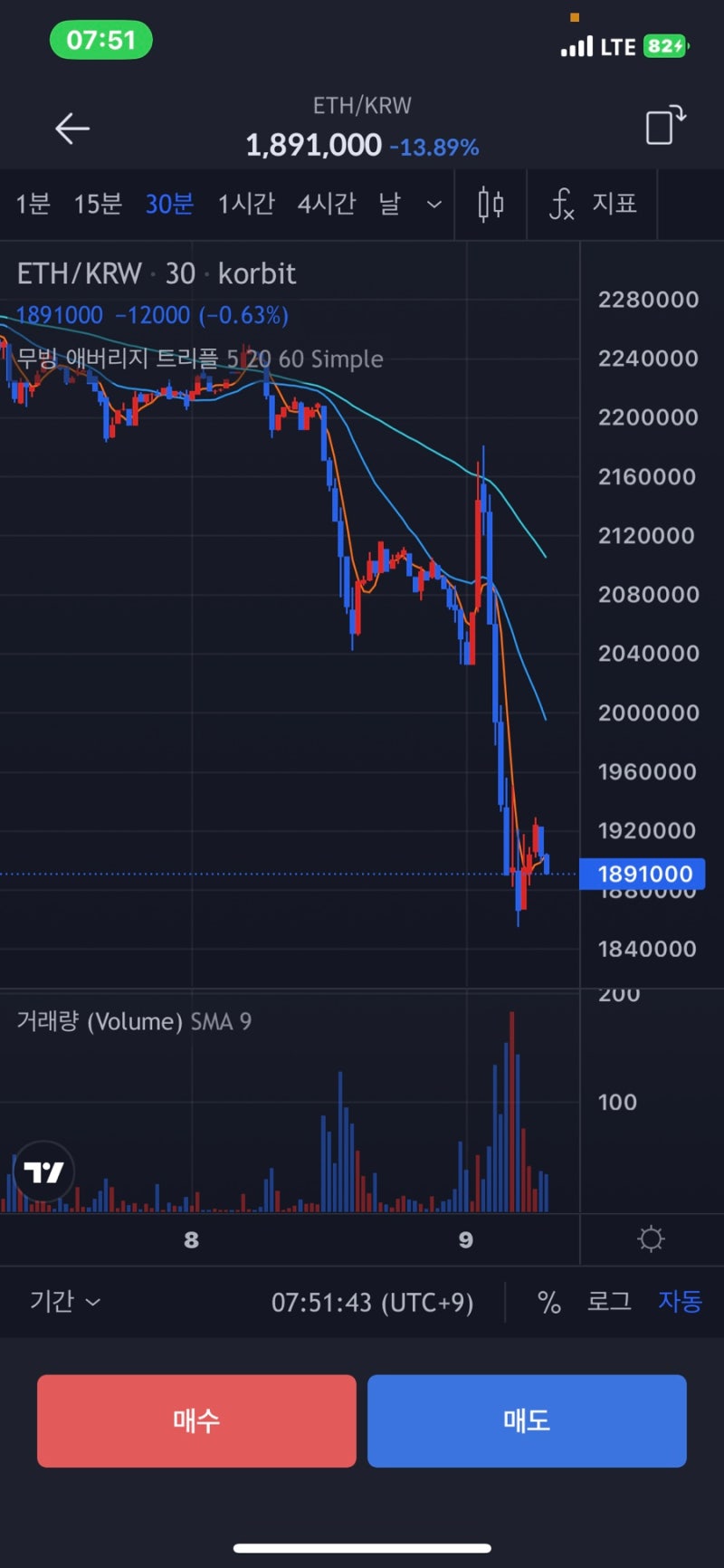
Task: Open chart settings gear icon
Action: (651, 1238)
